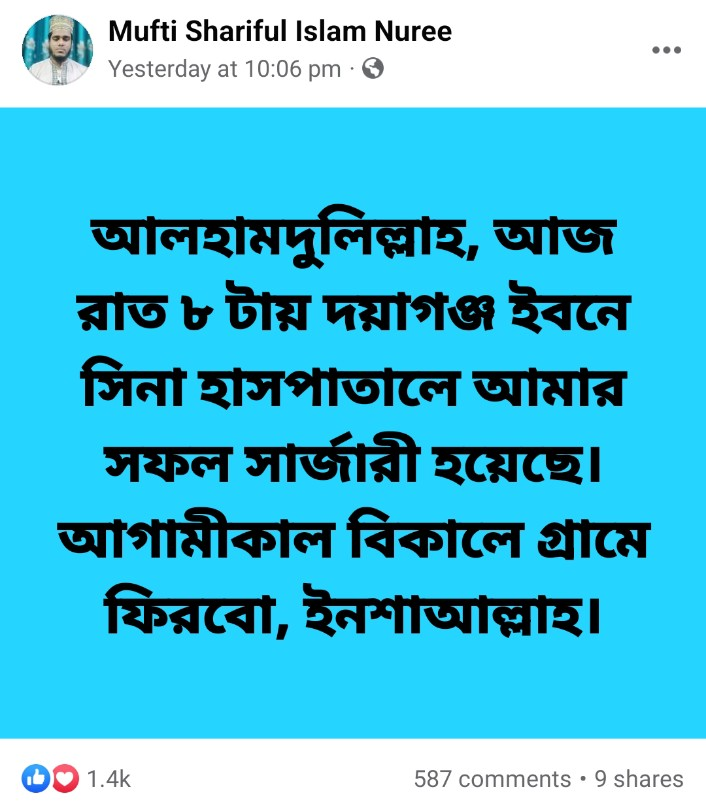Image resolution: width=706 pixels, height=810 pixels.
Task: Open the blue background text post
Action: 353,422
